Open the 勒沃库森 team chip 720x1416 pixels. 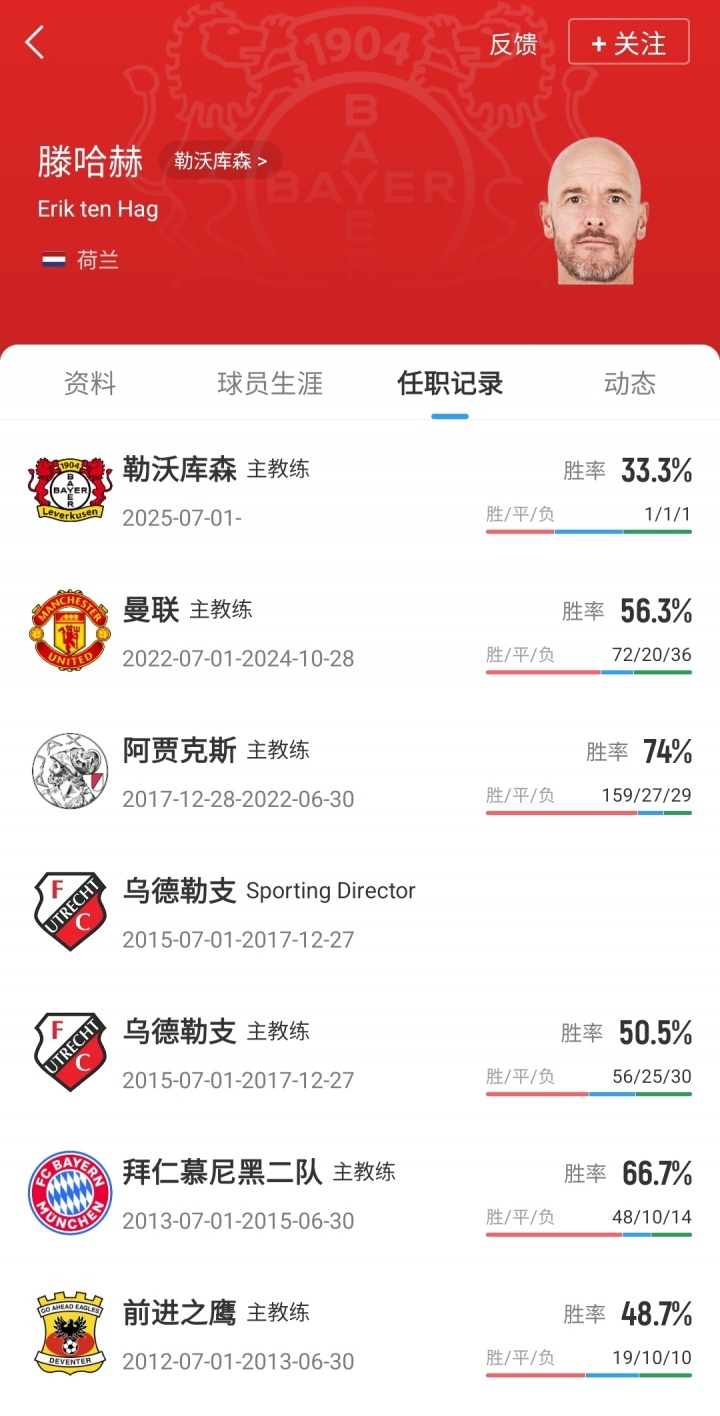[220, 160]
